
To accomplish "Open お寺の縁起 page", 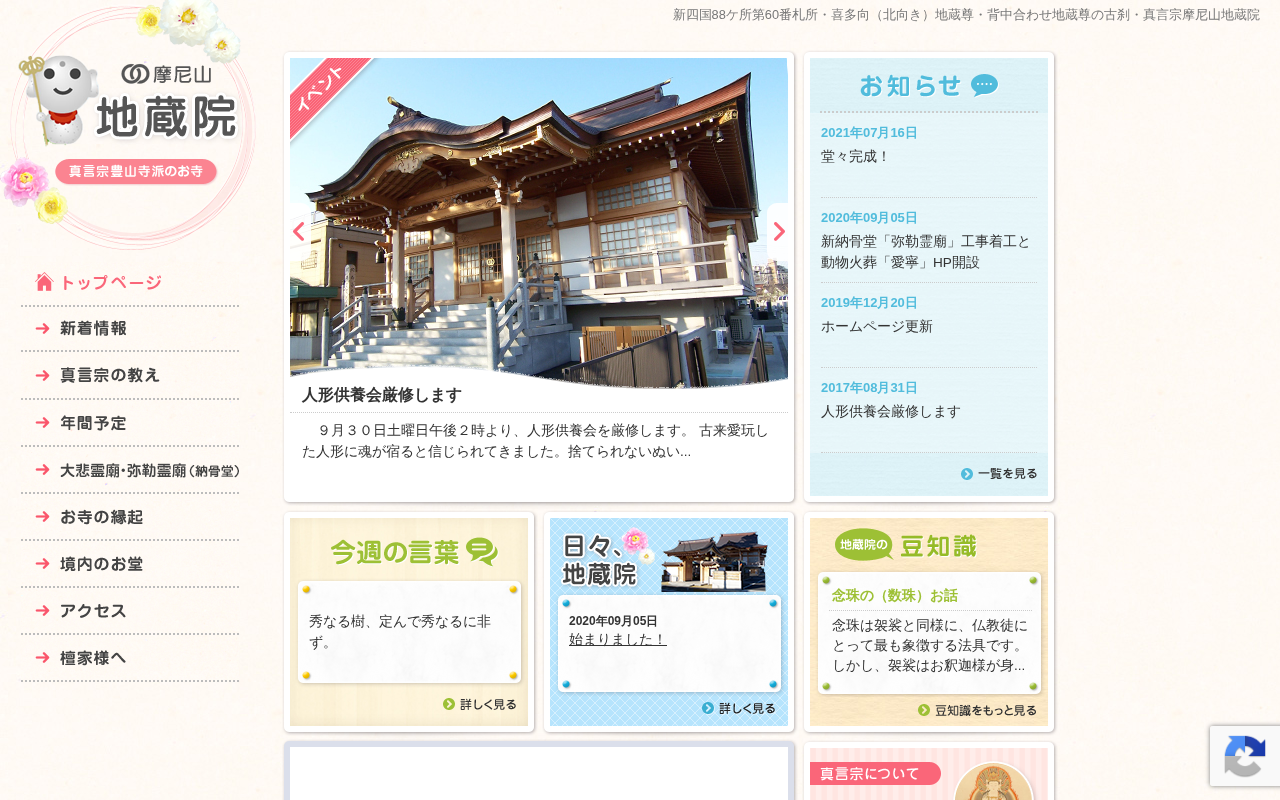I will point(130,517).
